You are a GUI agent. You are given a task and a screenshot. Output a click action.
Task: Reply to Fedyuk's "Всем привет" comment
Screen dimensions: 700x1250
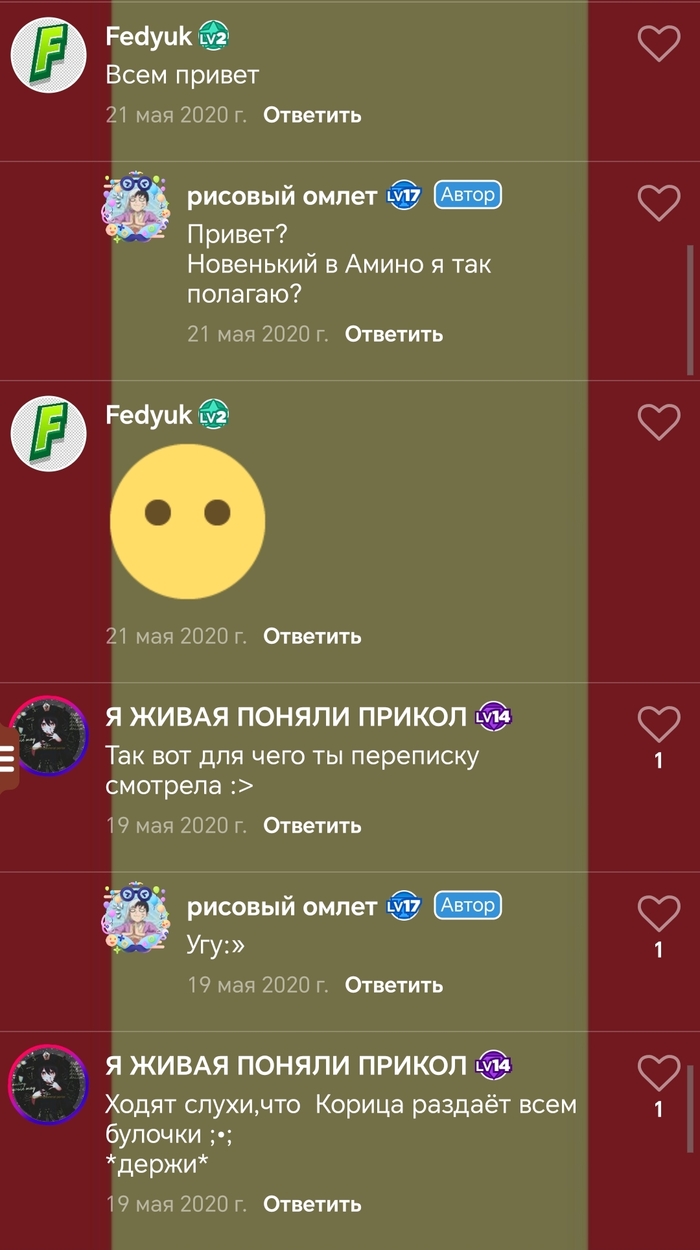312,115
